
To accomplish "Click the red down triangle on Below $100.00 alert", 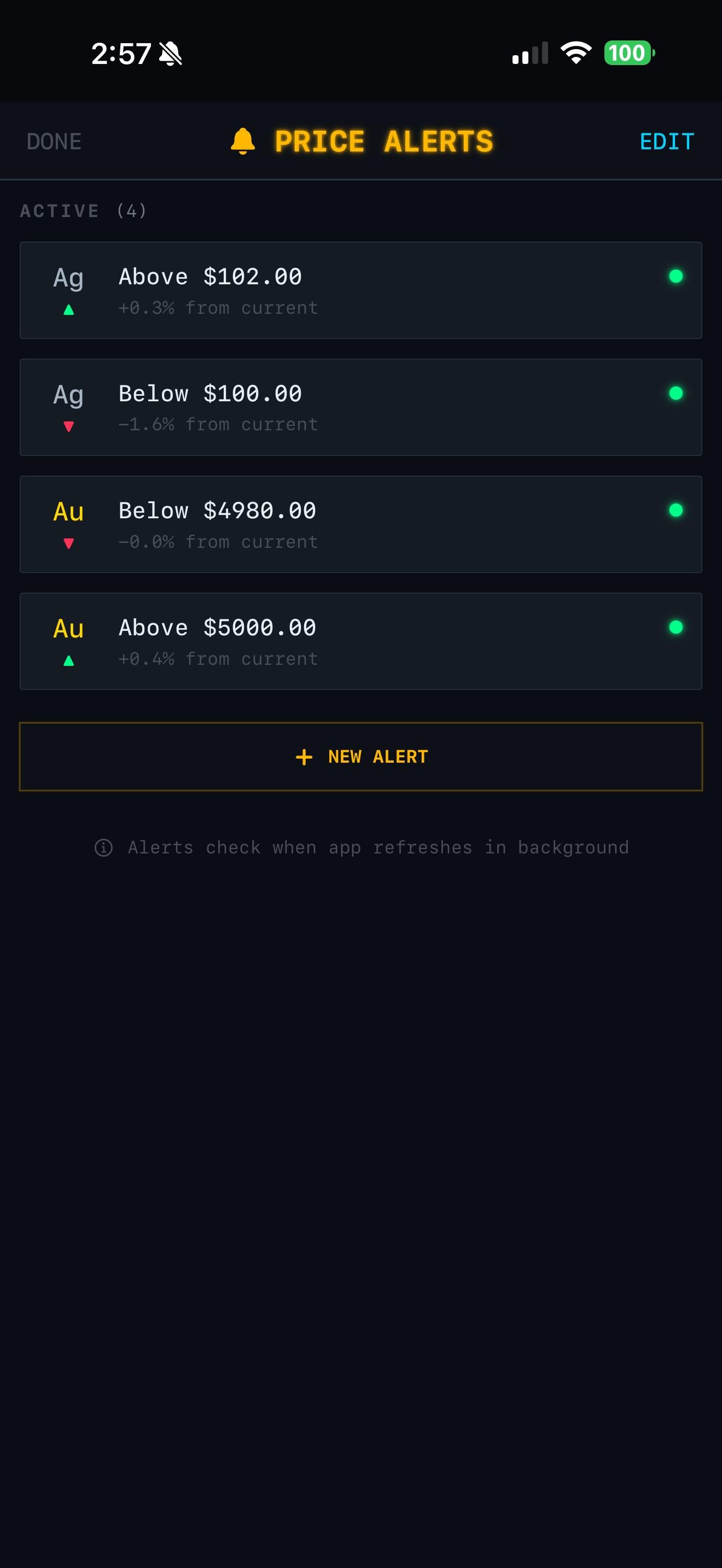I will click(x=68, y=426).
